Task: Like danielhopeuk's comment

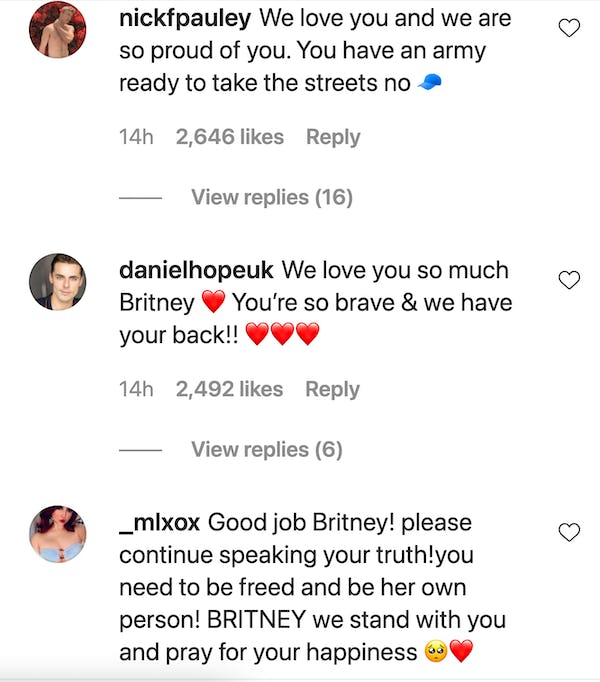Action: coord(569,280)
